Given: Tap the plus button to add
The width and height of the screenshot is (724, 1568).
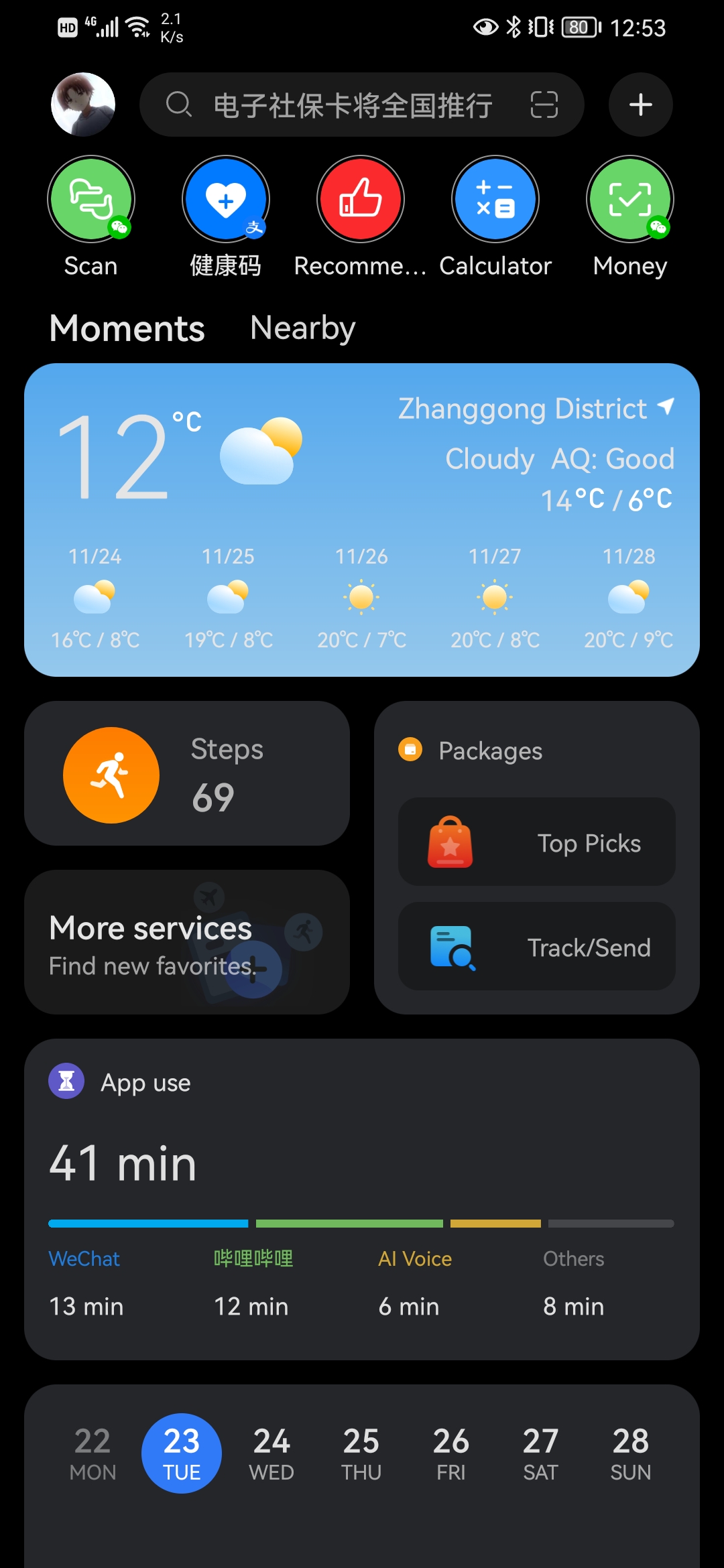Looking at the screenshot, I should point(640,105).
